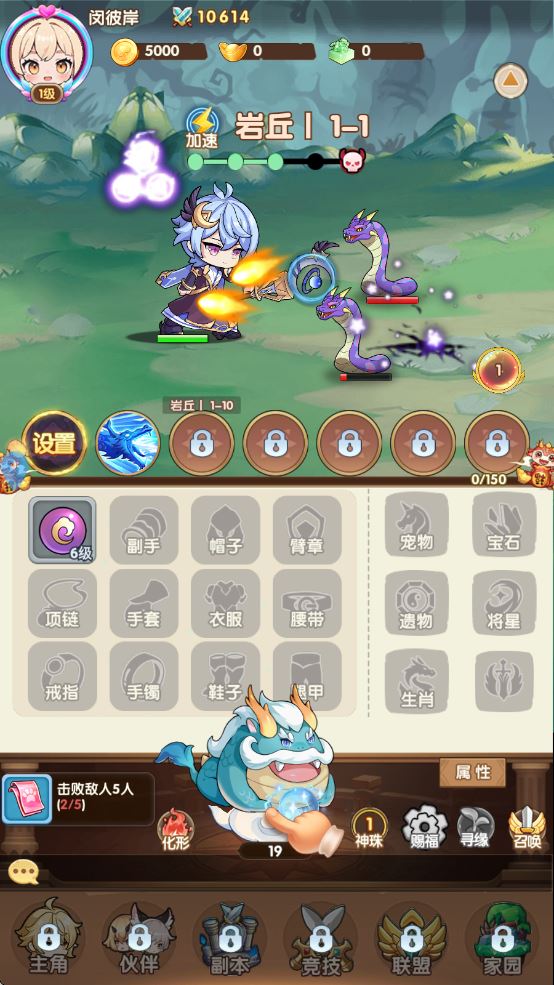Screen dimensions: 554x985
Task: Switch to the 主角 tab
Action: point(49,938)
